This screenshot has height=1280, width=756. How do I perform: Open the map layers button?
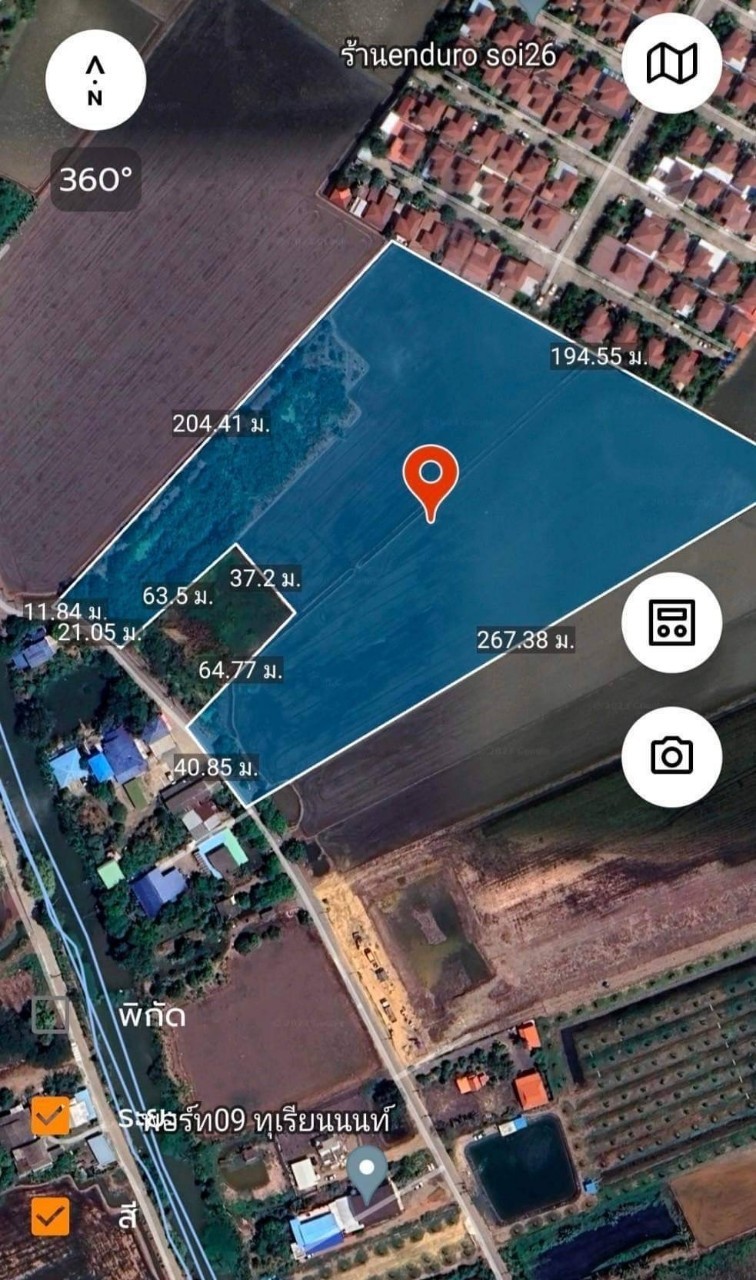(671, 64)
